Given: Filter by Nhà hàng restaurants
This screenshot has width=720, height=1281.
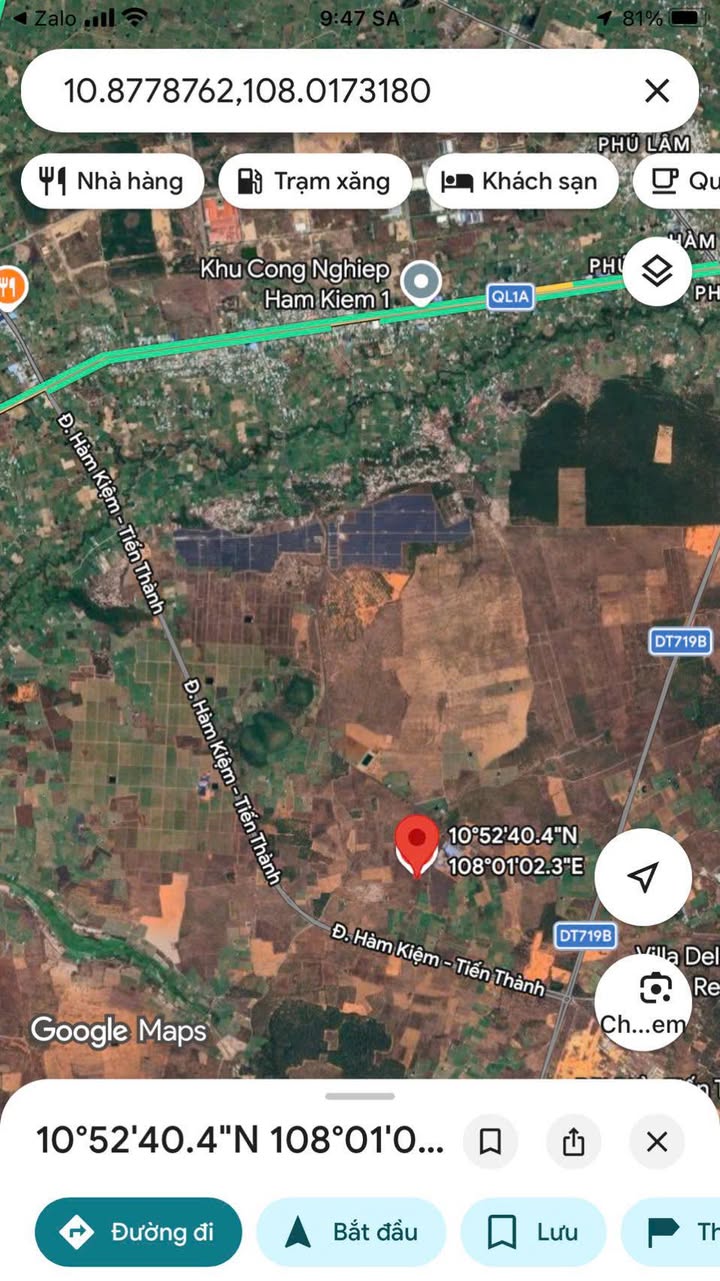Looking at the screenshot, I should pyautogui.click(x=112, y=181).
